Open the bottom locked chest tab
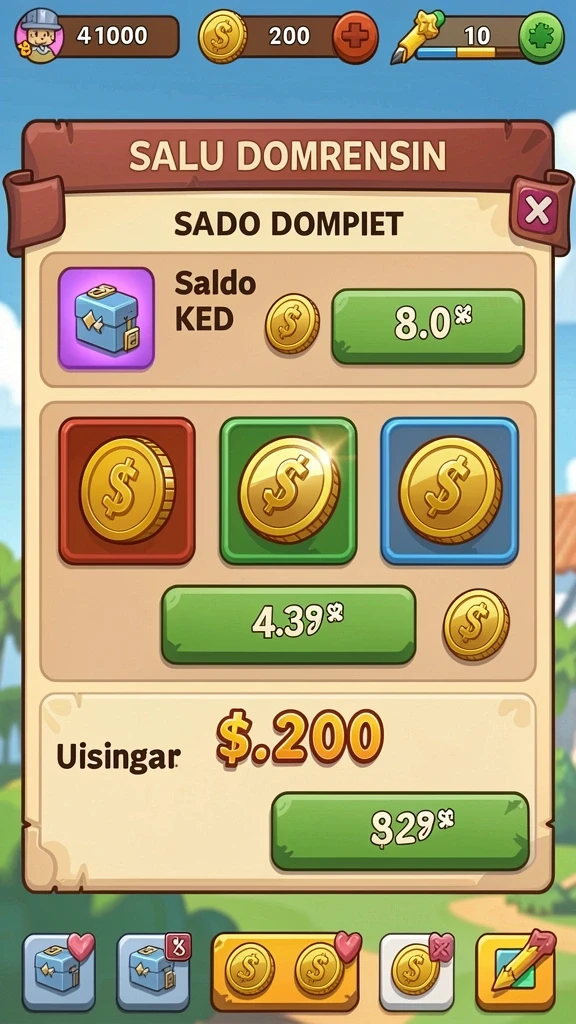This screenshot has height=1024, width=576. coord(153,972)
